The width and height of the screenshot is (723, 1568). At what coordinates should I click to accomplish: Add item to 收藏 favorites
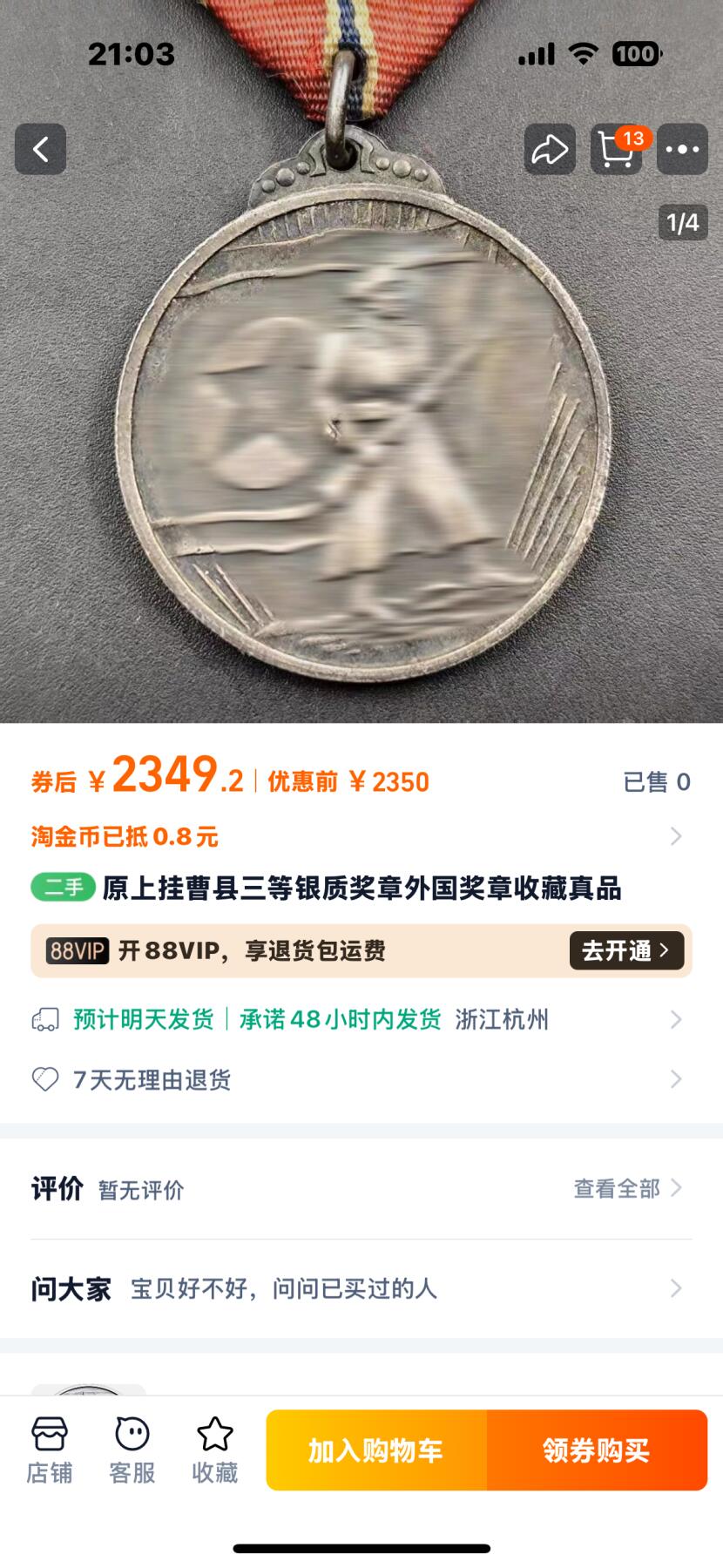tap(215, 1450)
